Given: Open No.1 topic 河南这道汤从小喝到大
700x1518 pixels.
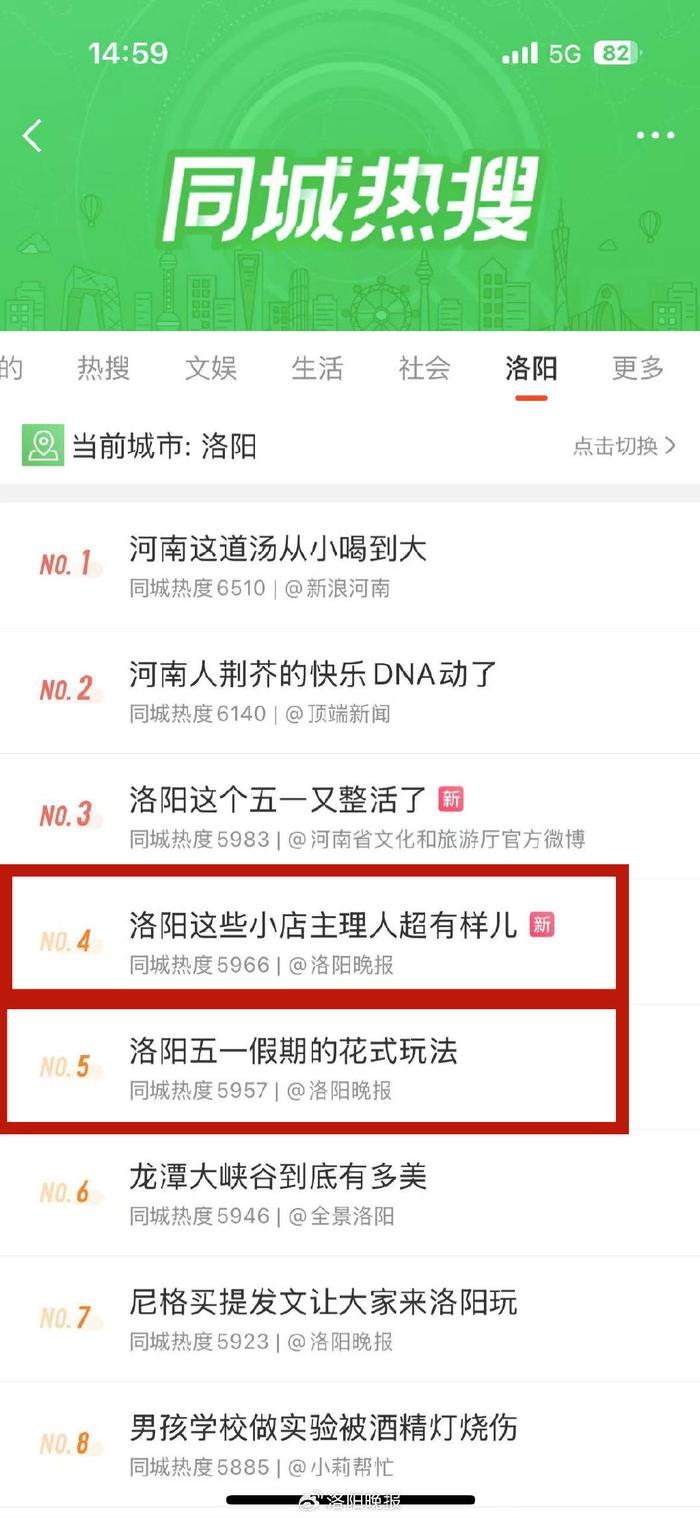Looking at the screenshot, I should (350, 566).
